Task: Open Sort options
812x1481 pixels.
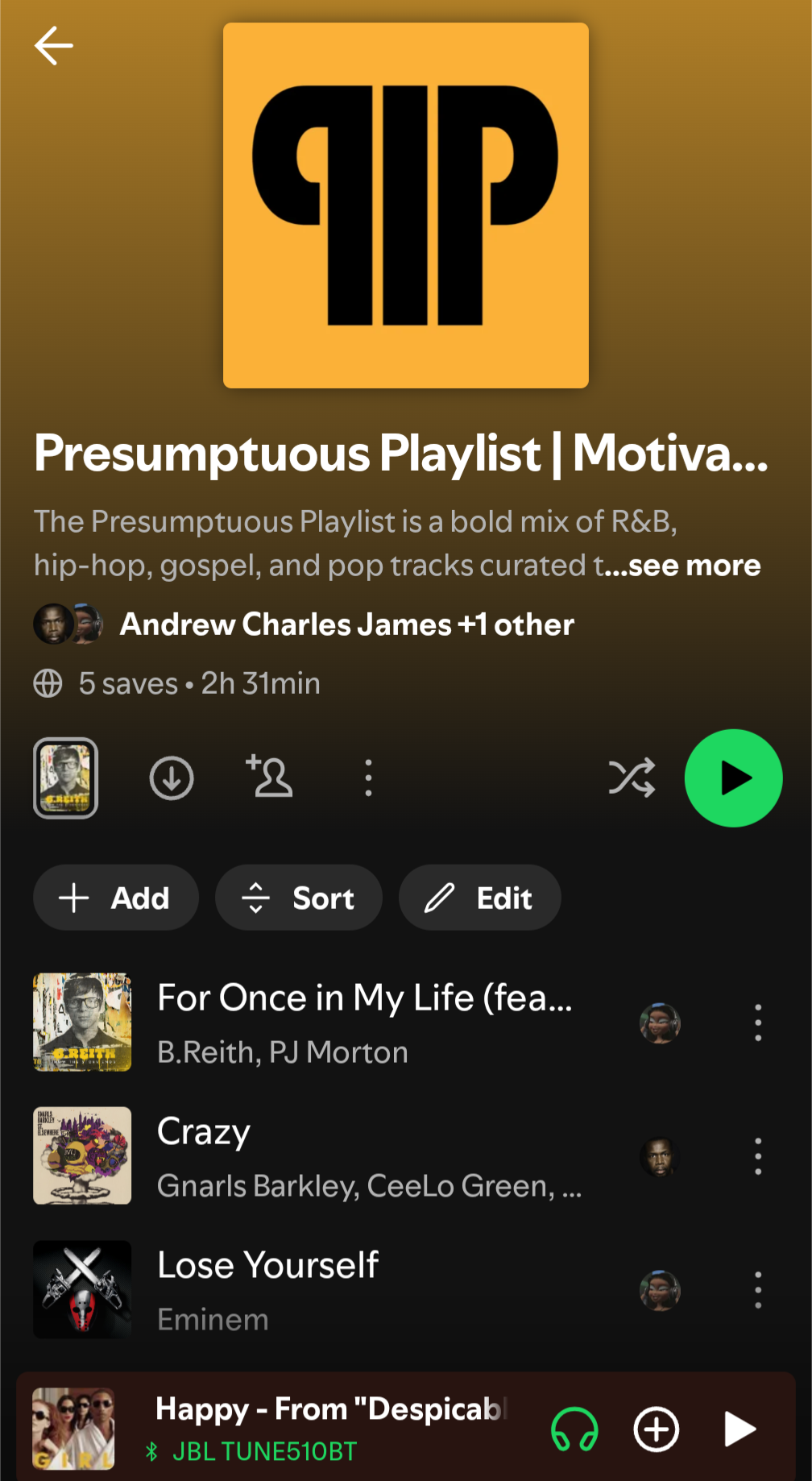Action: pyautogui.click(x=299, y=898)
